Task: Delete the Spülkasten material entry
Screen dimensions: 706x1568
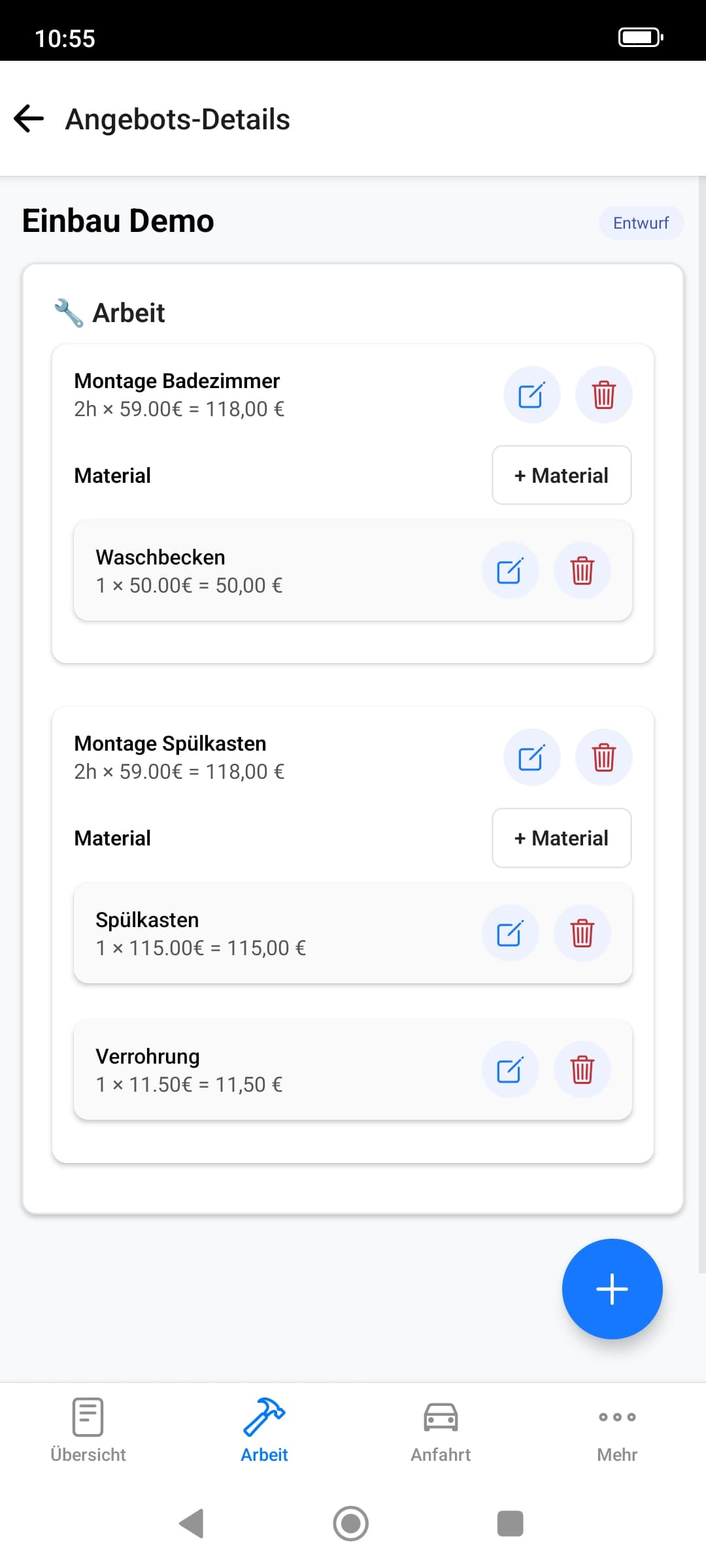Action: point(582,934)
